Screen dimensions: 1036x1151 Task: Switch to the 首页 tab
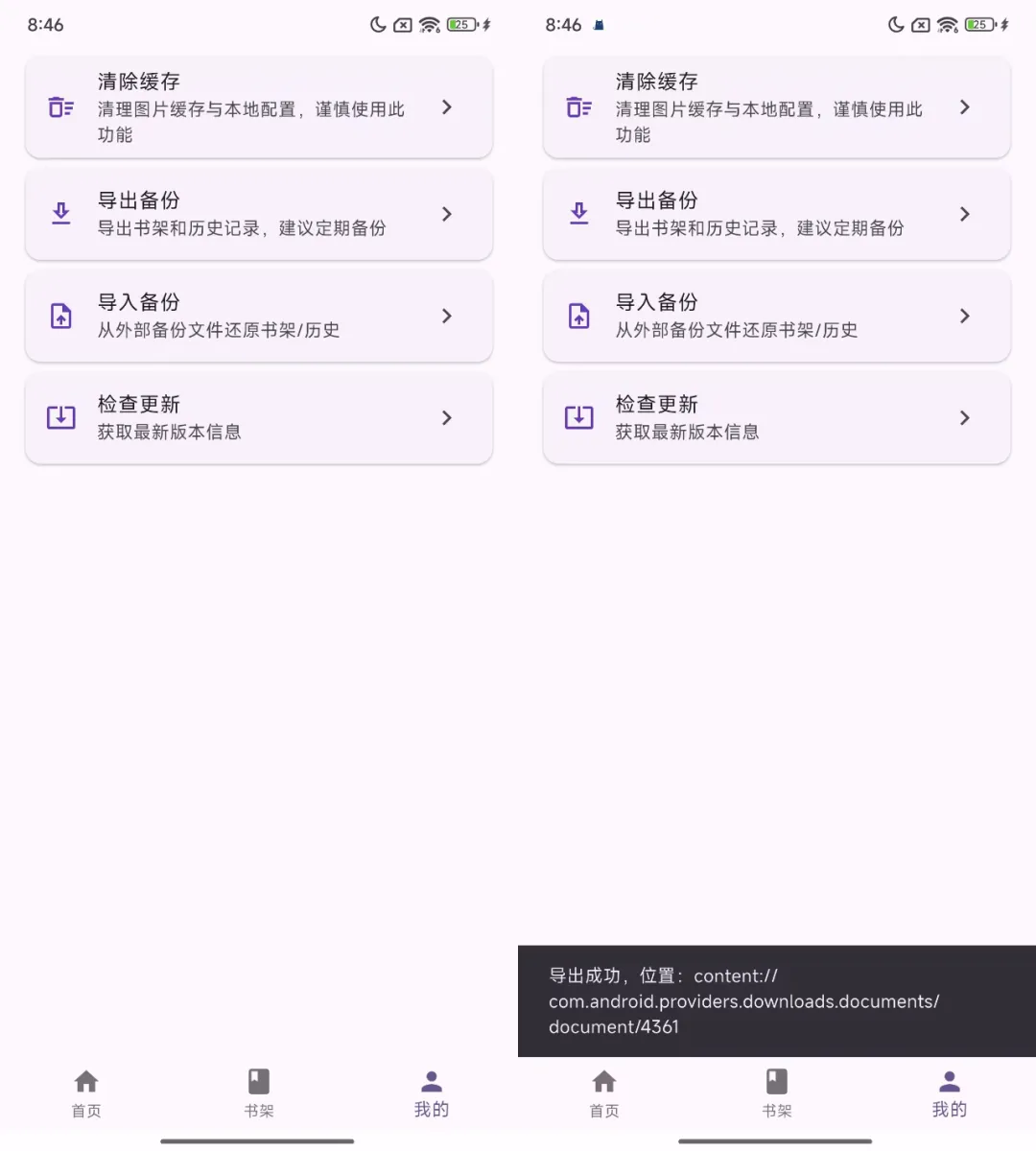[x=85, y=1093]
